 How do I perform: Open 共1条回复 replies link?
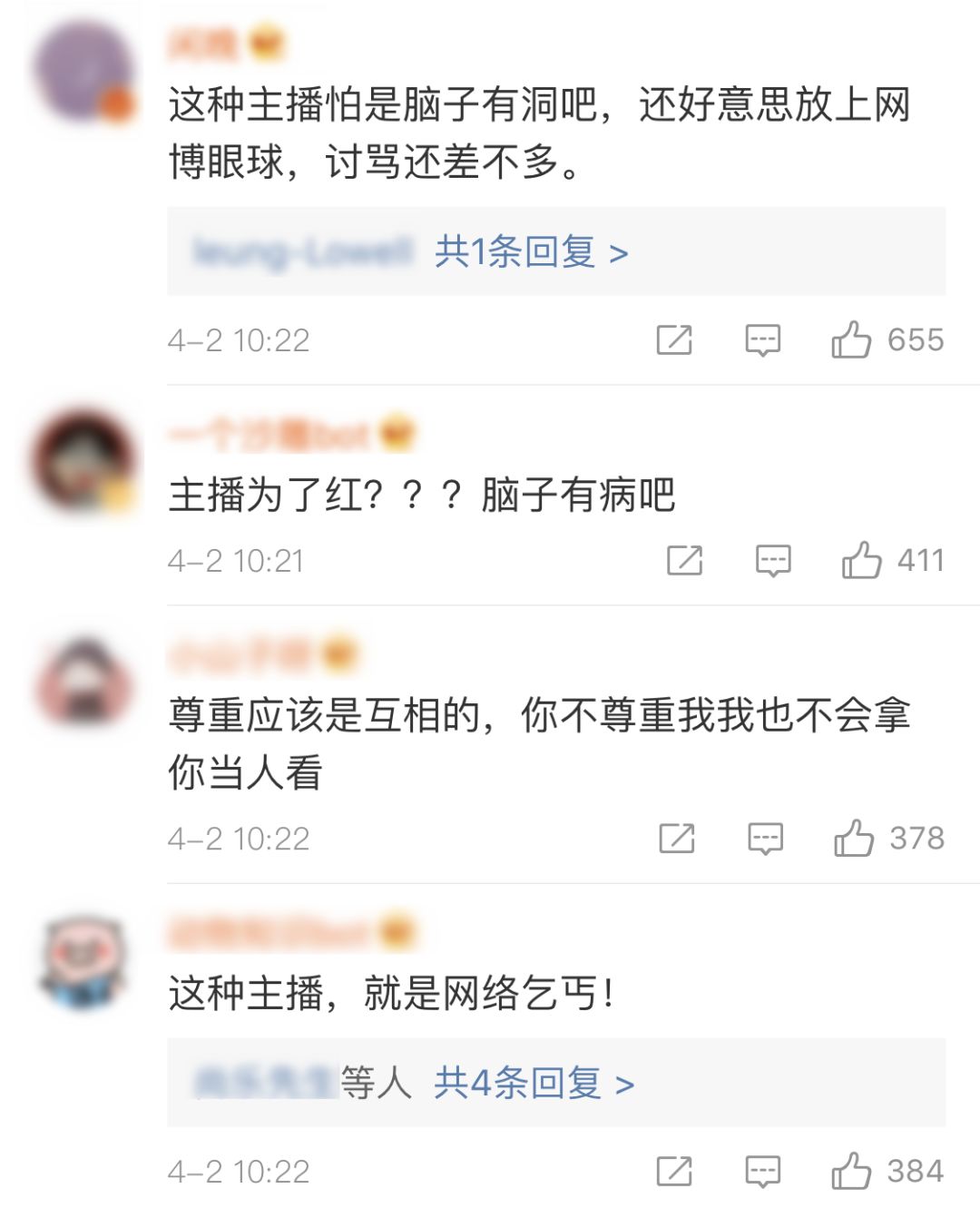pyautogui.click(x=531, y=251)
